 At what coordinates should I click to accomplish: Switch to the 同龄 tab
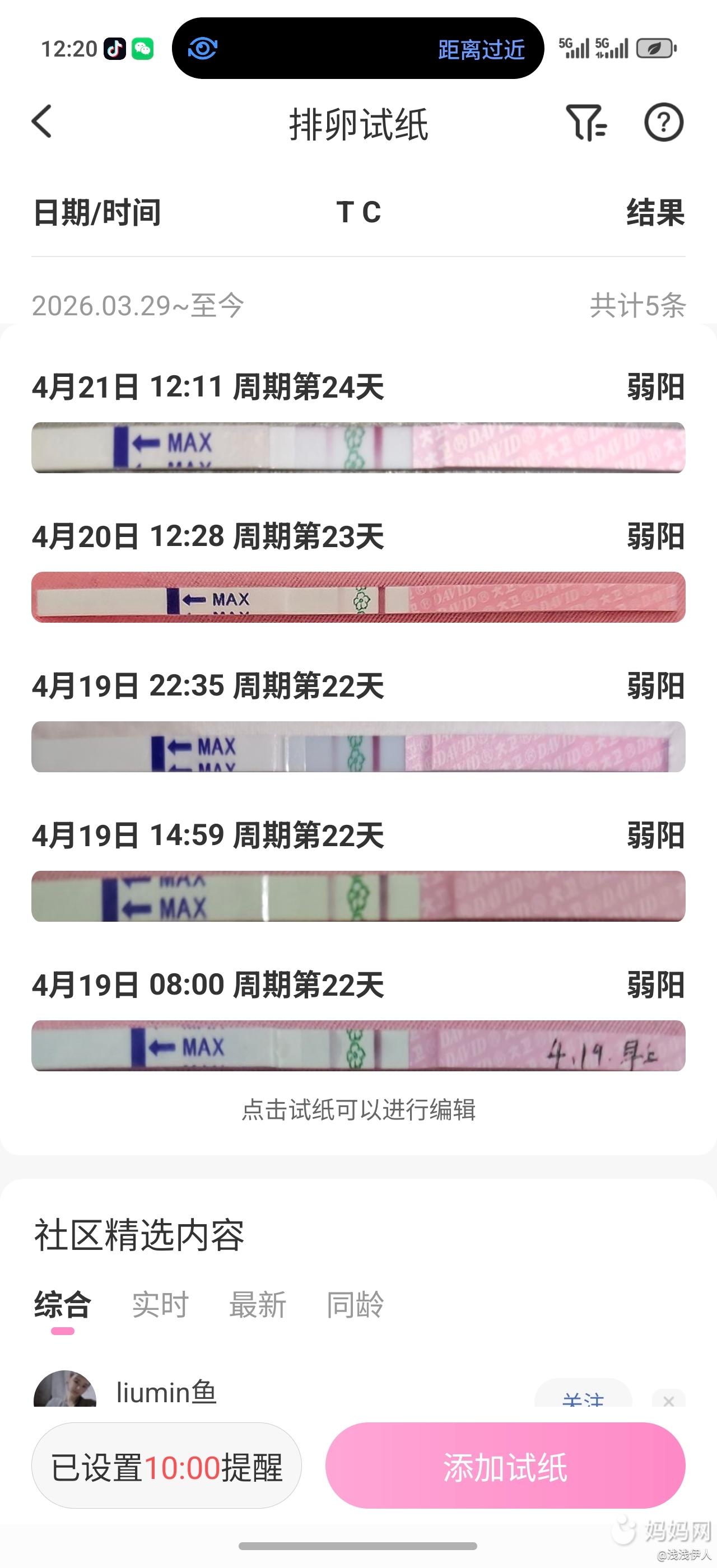355,1304
